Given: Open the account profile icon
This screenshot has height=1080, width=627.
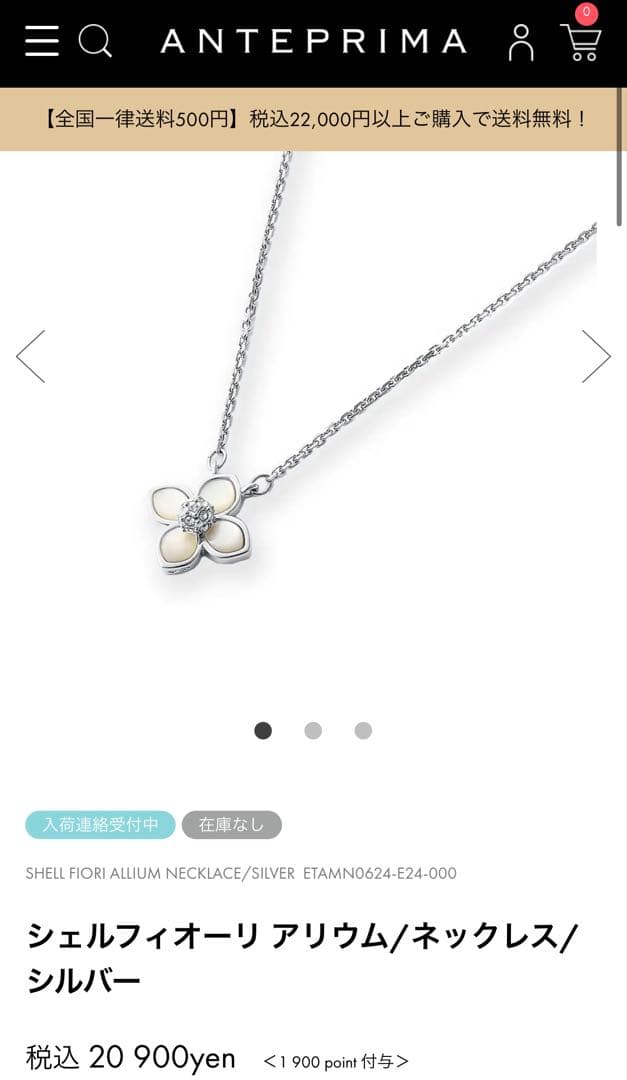Looking at the screenshot, I should click(x=521, y=42).
